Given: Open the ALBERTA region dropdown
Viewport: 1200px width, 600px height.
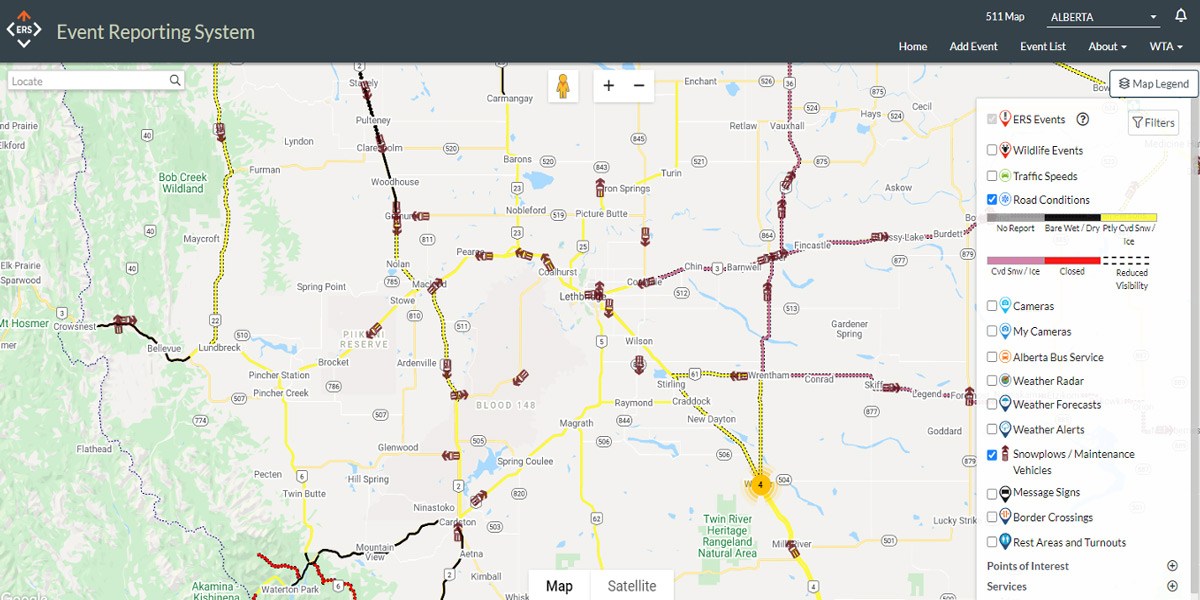Looking at the screenshot, I should (1103, 17).
